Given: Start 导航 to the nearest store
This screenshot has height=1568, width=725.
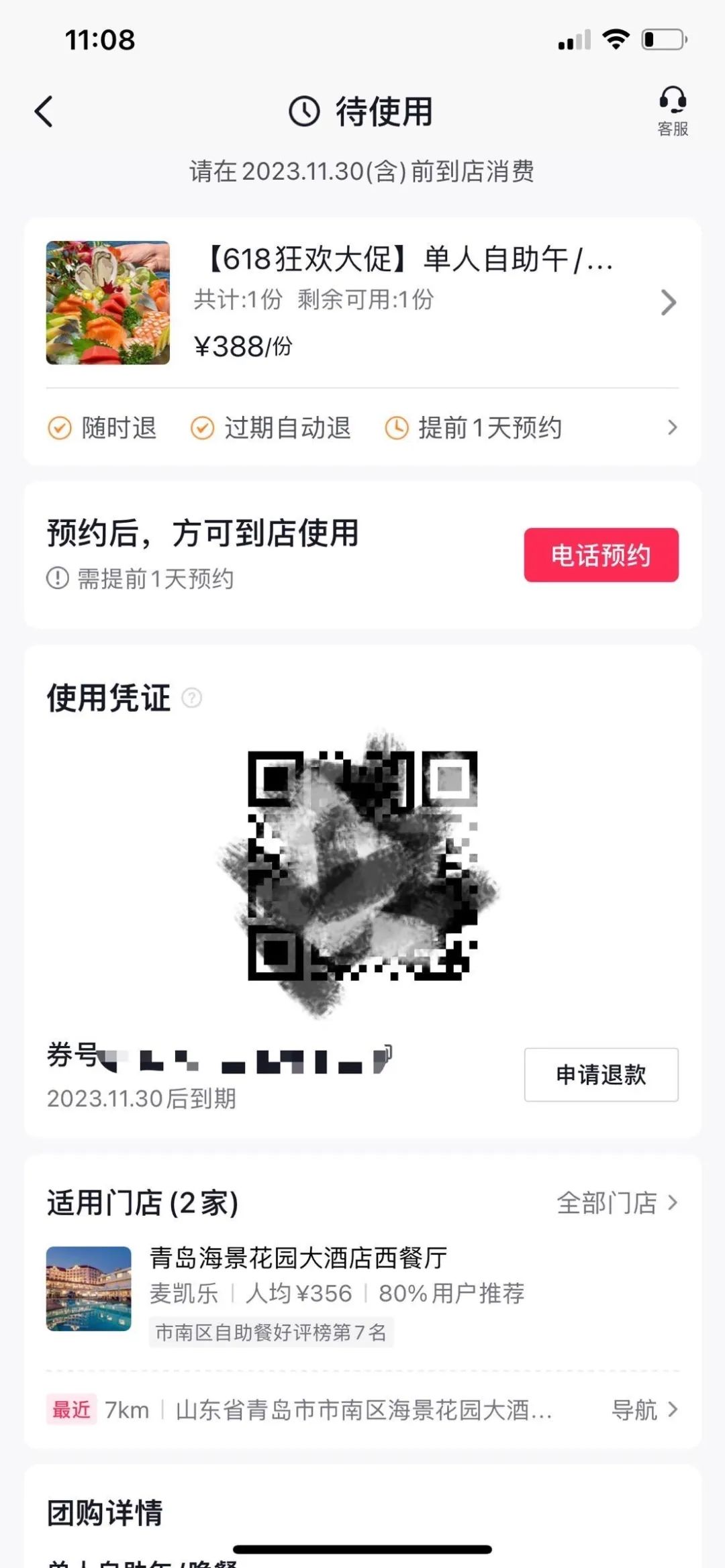Looking at the screenshot, I should (x=643, y=1410).
